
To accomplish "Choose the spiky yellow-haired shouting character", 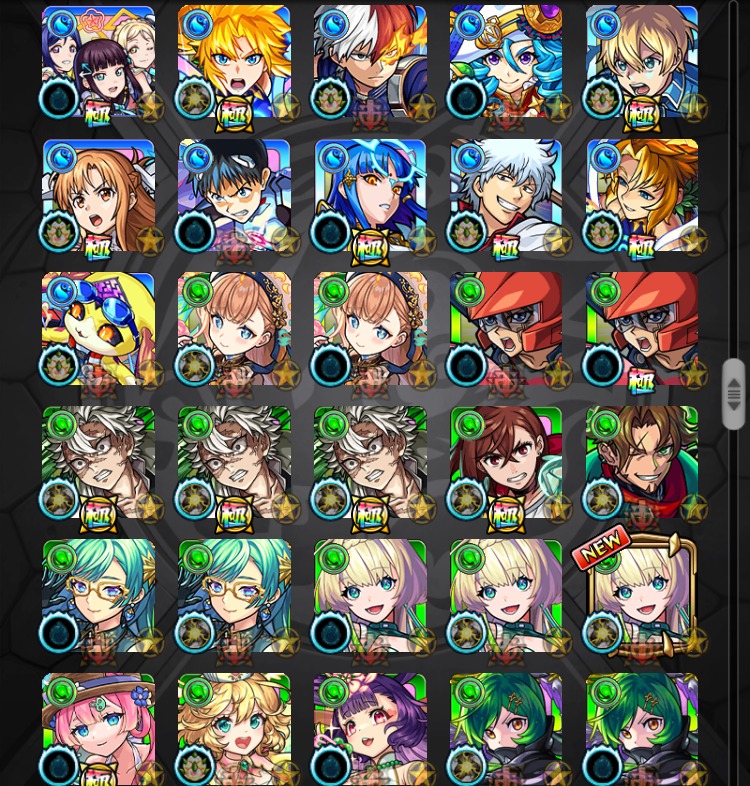I will coord(234,63).
